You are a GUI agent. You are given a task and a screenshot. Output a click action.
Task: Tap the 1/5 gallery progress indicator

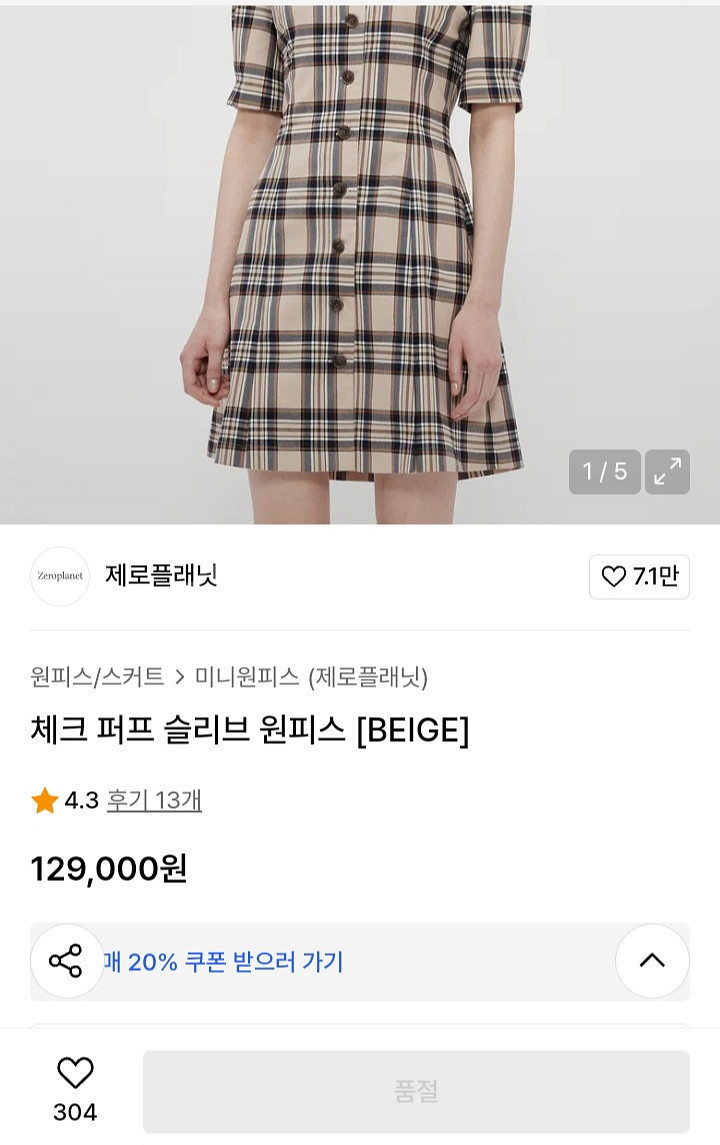[x=604, y=471]
